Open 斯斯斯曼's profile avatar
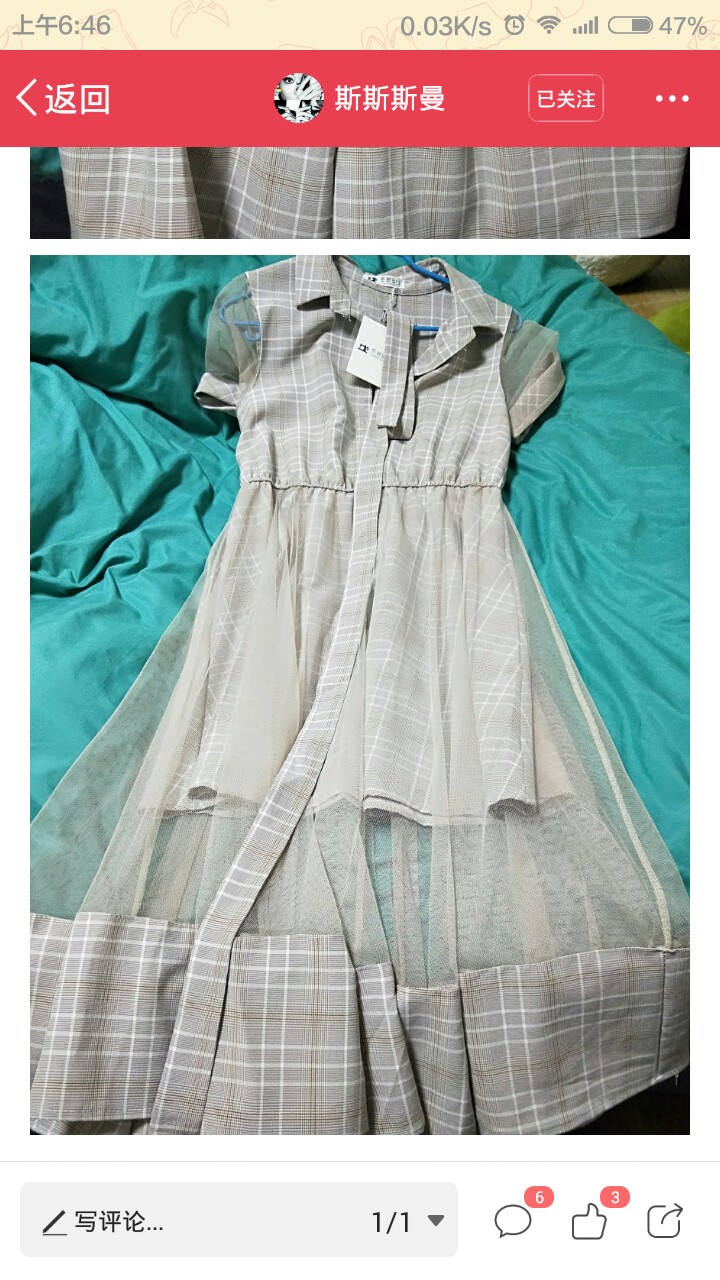Viewport: 720px width, 1280px height. pos(299,99)
